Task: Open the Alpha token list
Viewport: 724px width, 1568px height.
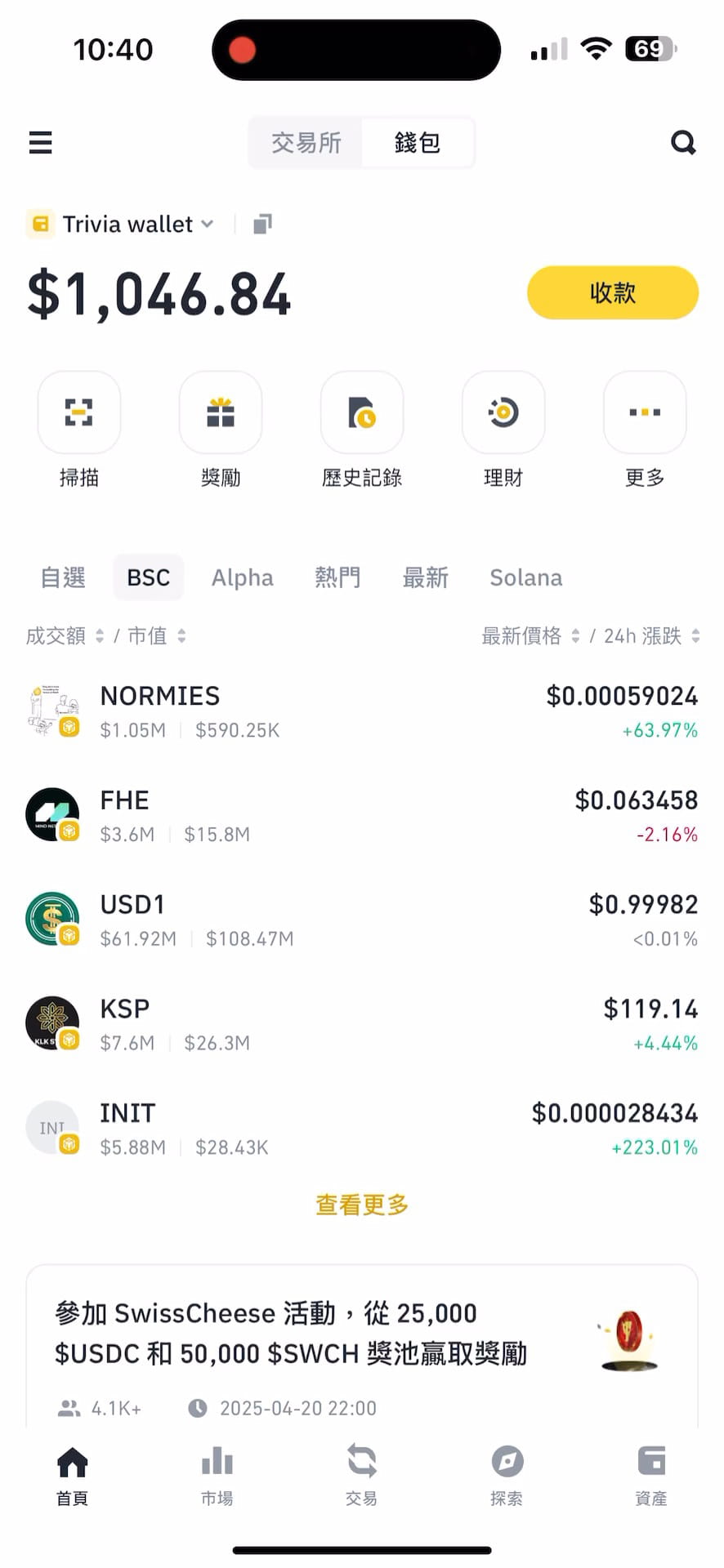Action: coord(243,577)
